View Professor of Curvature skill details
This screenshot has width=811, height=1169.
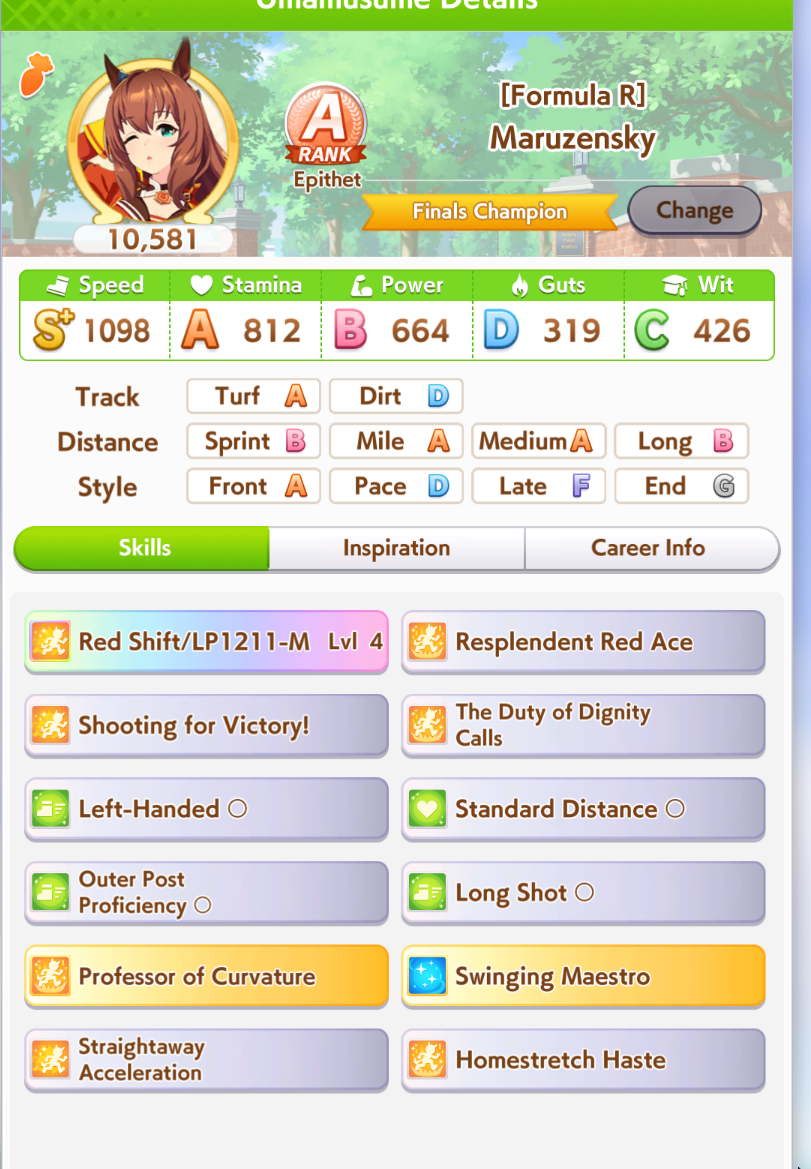[x=206, y=976]
